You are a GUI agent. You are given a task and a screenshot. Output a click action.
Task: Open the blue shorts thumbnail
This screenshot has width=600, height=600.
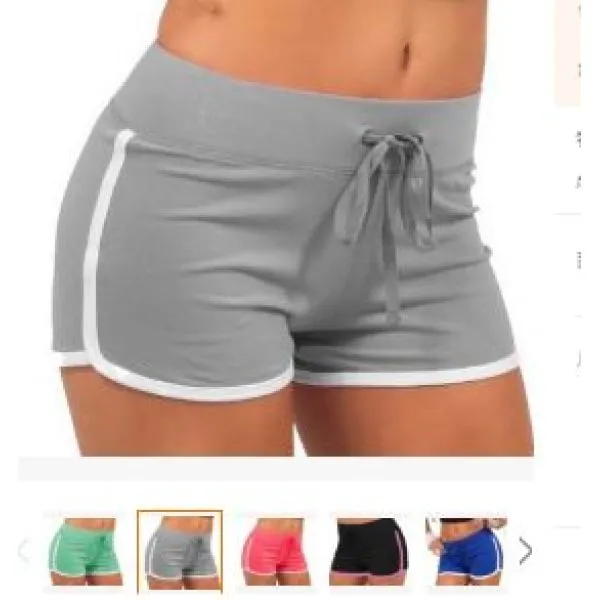pyautogui.click(x=465, y=550)
